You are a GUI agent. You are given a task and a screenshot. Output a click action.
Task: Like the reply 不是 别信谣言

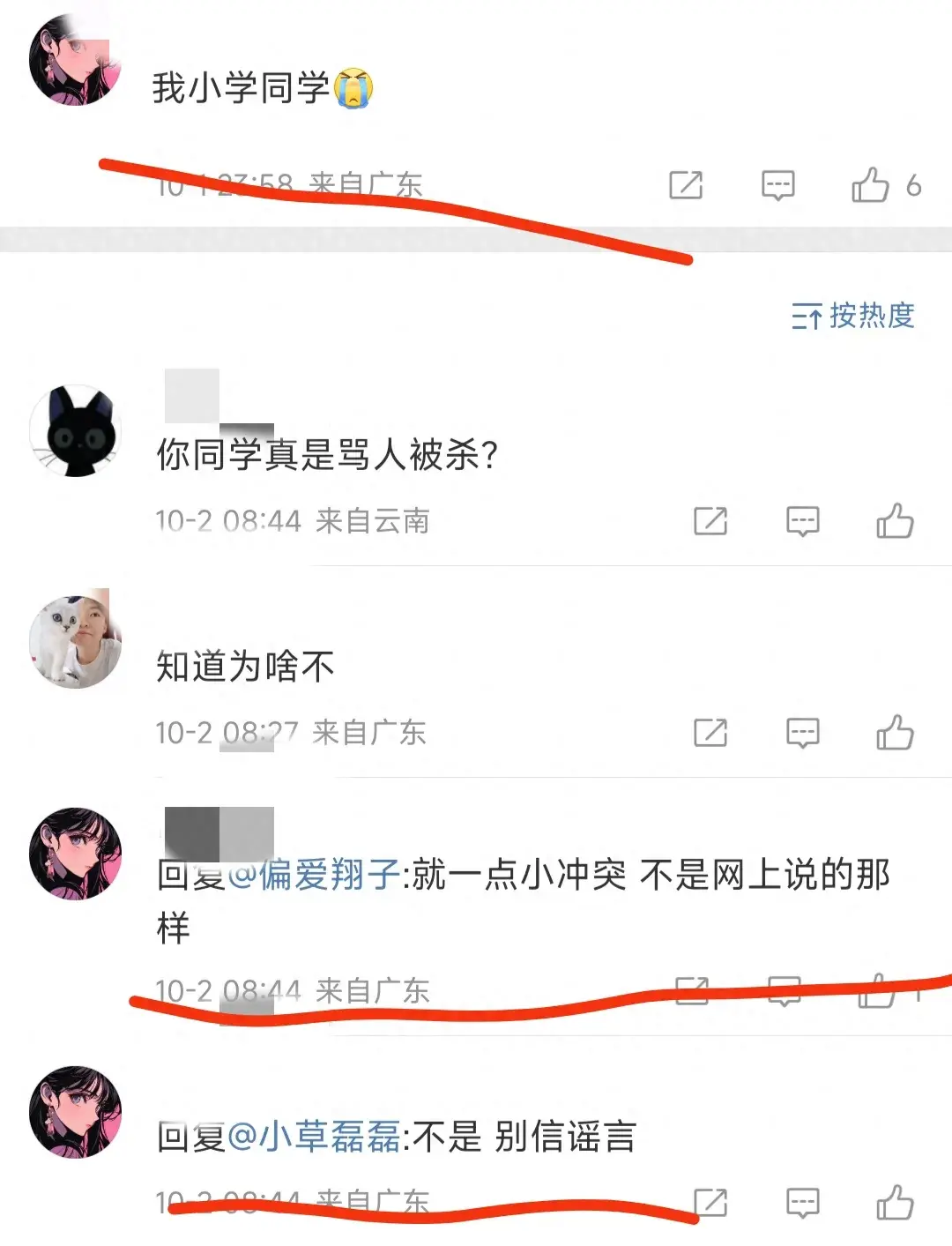coord(895,1202)
